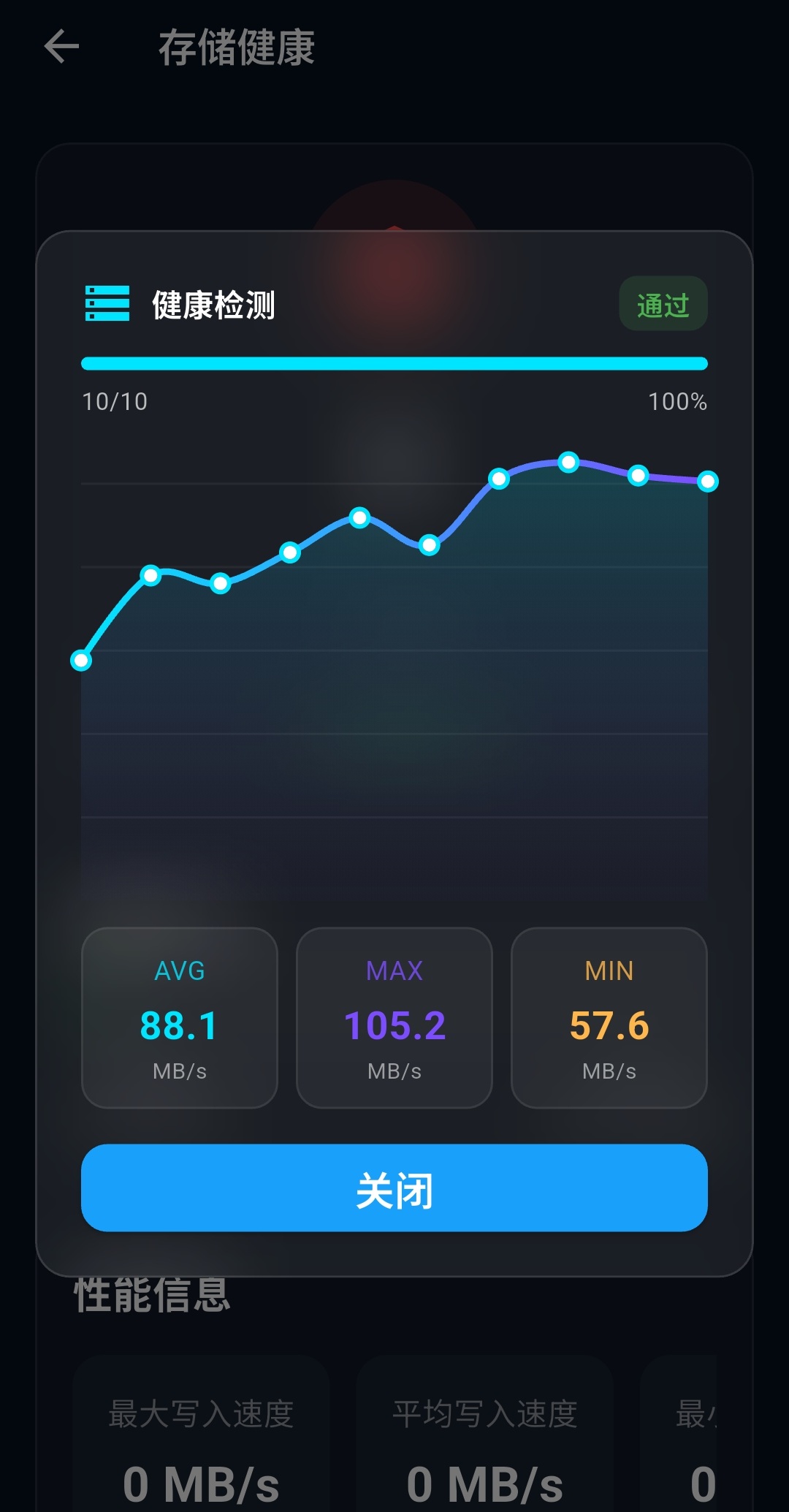
Task: Tap the 关闭 button to close the dialog
Action: pyautogui.click(x=394, y=1188)
